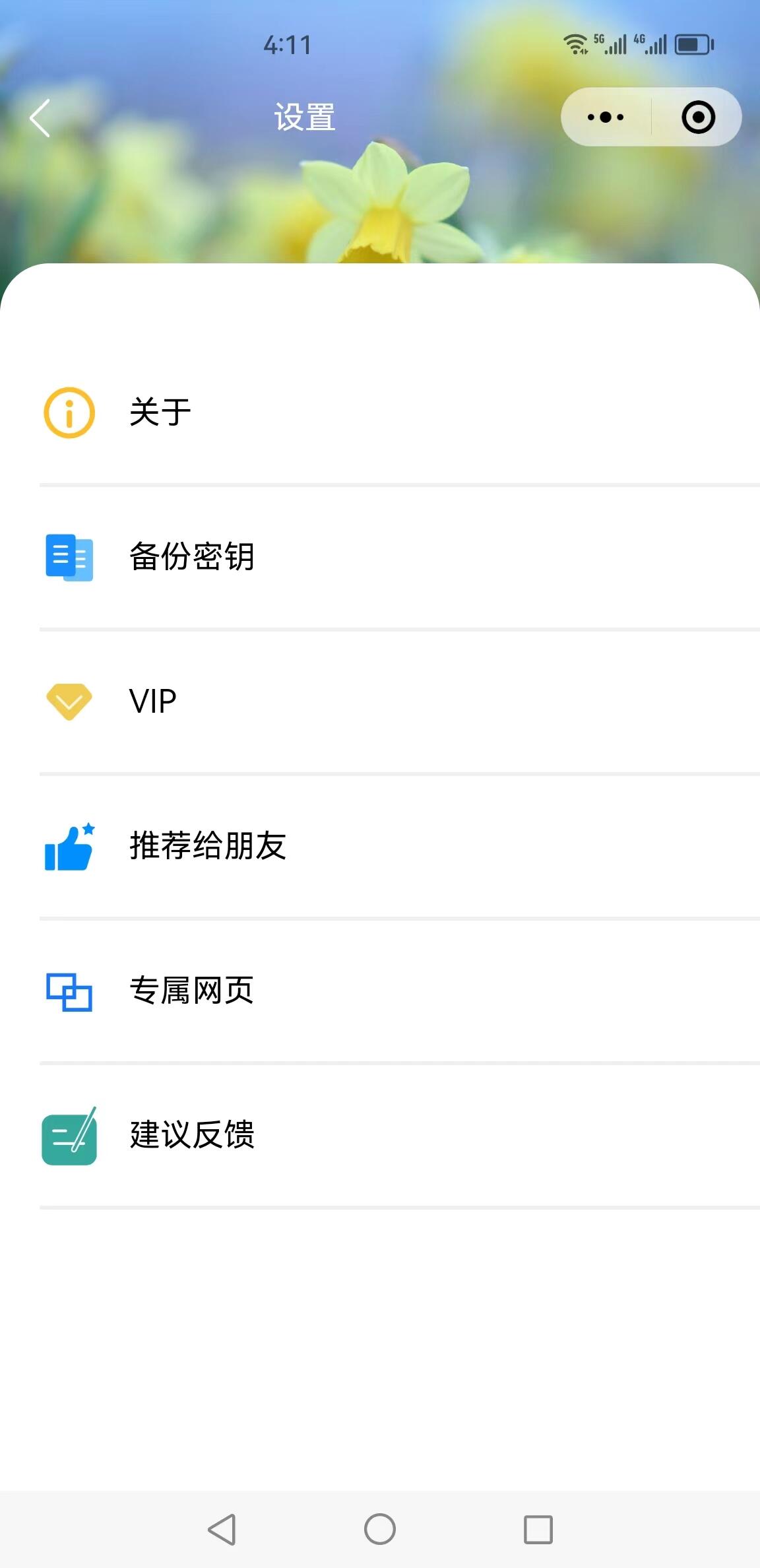
Task: Close the mini program via circle button
Action: pyautogui.click(x=698, y=117)
